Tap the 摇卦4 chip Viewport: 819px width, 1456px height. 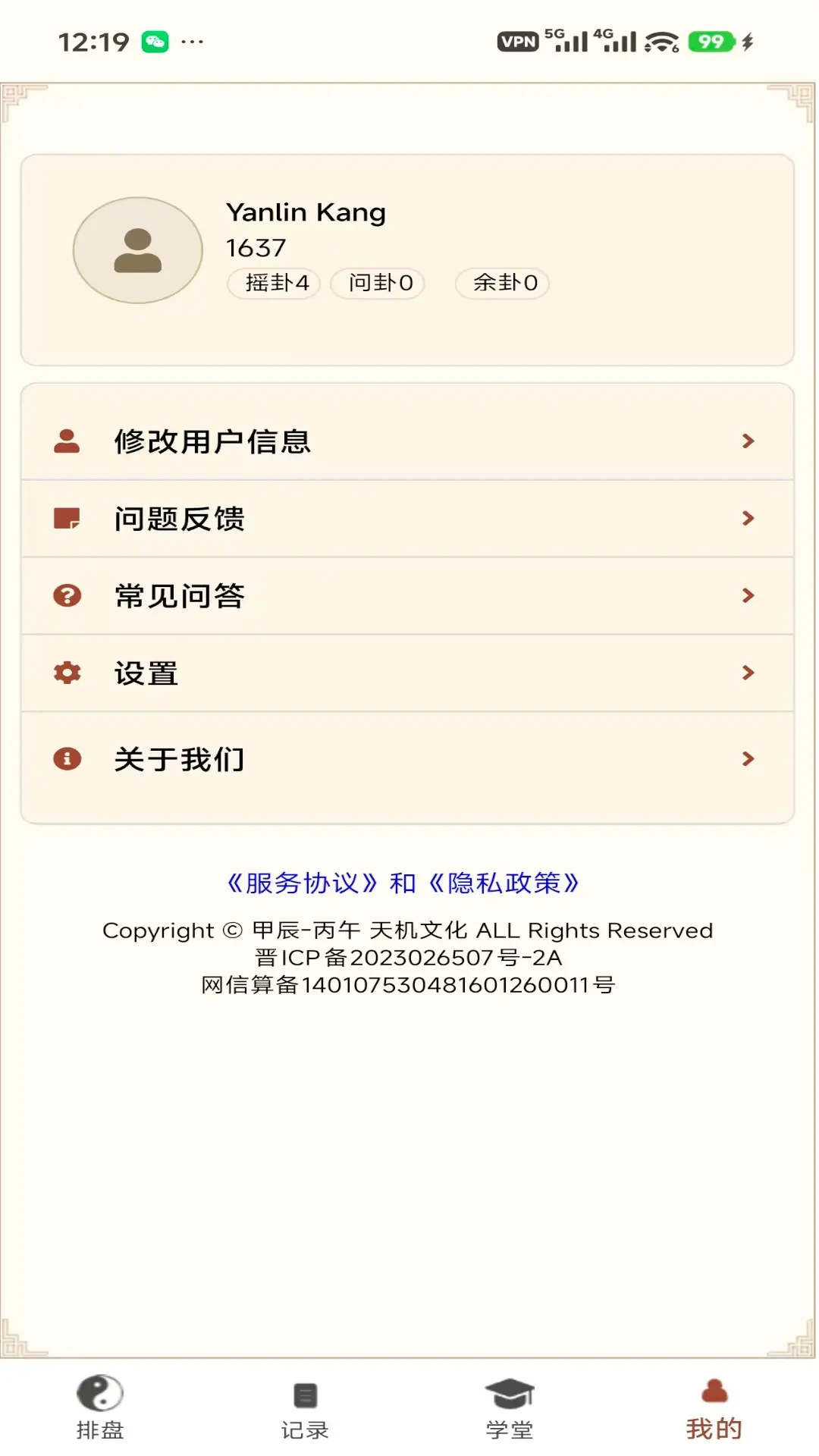[275, 284]
